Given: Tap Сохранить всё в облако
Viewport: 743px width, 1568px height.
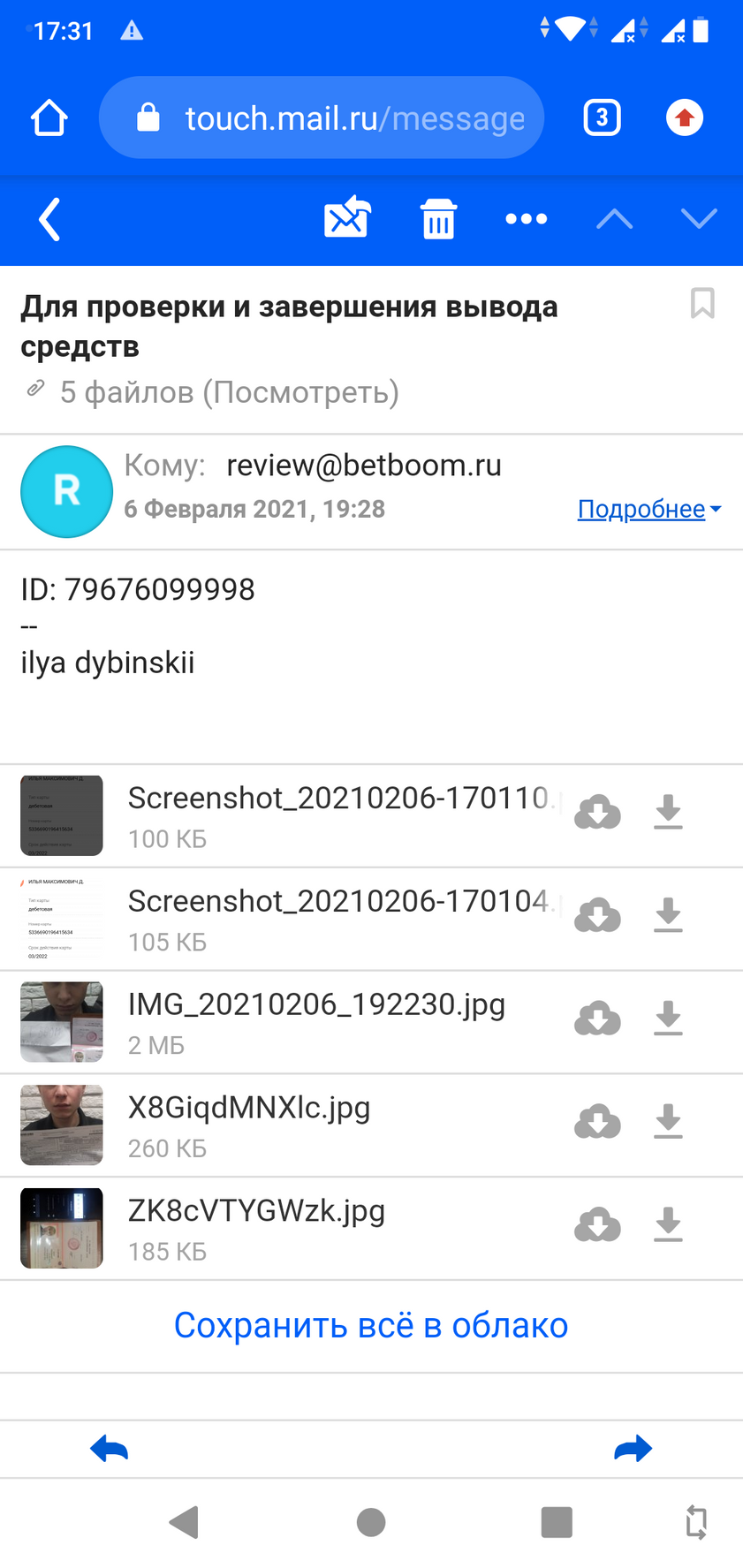Looking at the screenshot, I should click(x=371, y=1325).
